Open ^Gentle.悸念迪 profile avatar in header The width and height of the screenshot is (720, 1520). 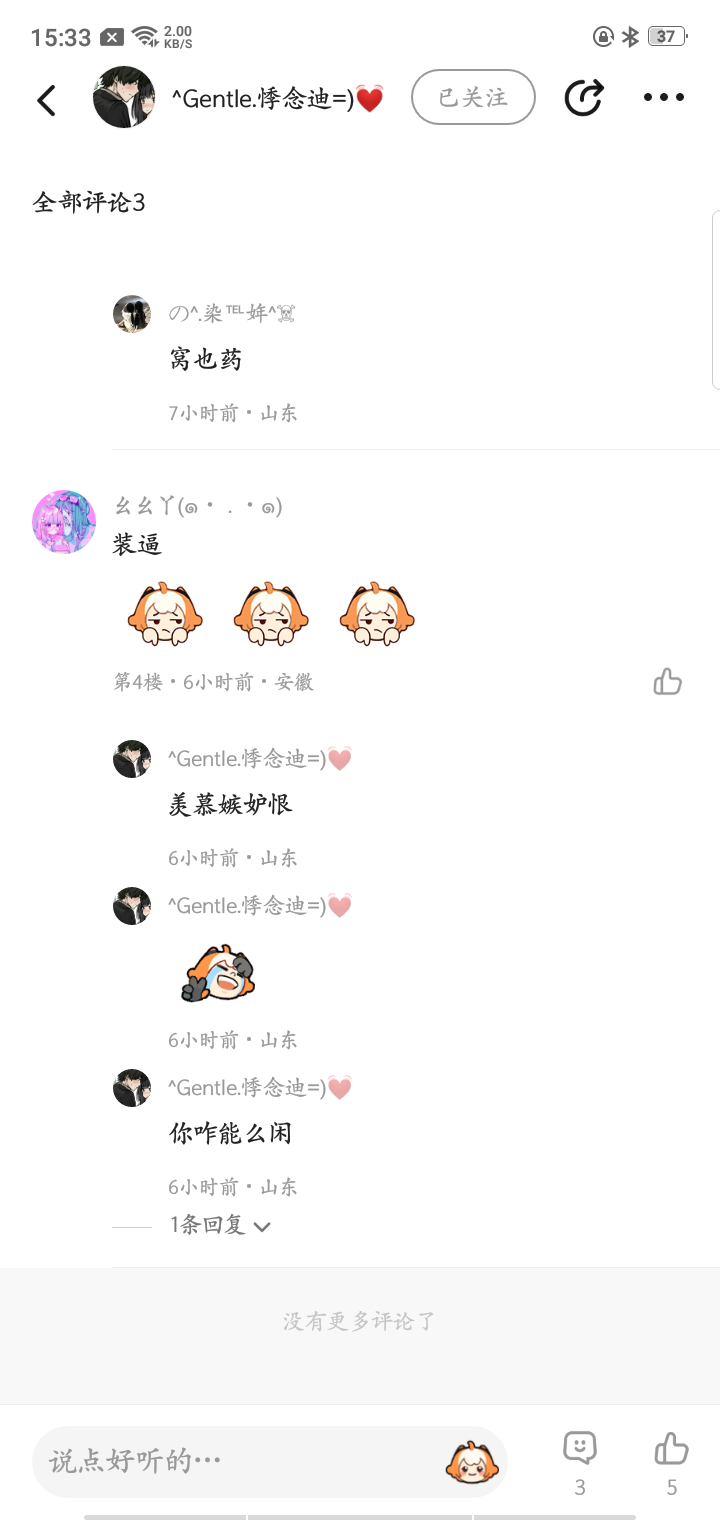click(124, 97)
